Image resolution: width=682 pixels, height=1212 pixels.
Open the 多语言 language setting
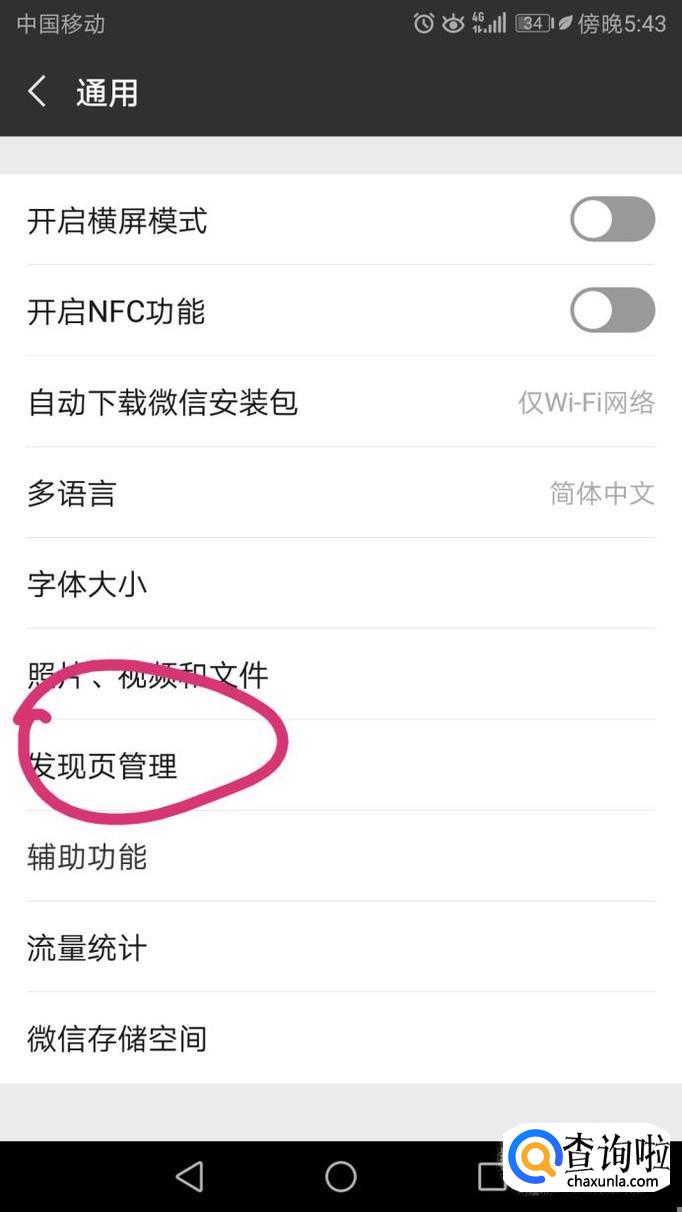click(x=340, y=493)
